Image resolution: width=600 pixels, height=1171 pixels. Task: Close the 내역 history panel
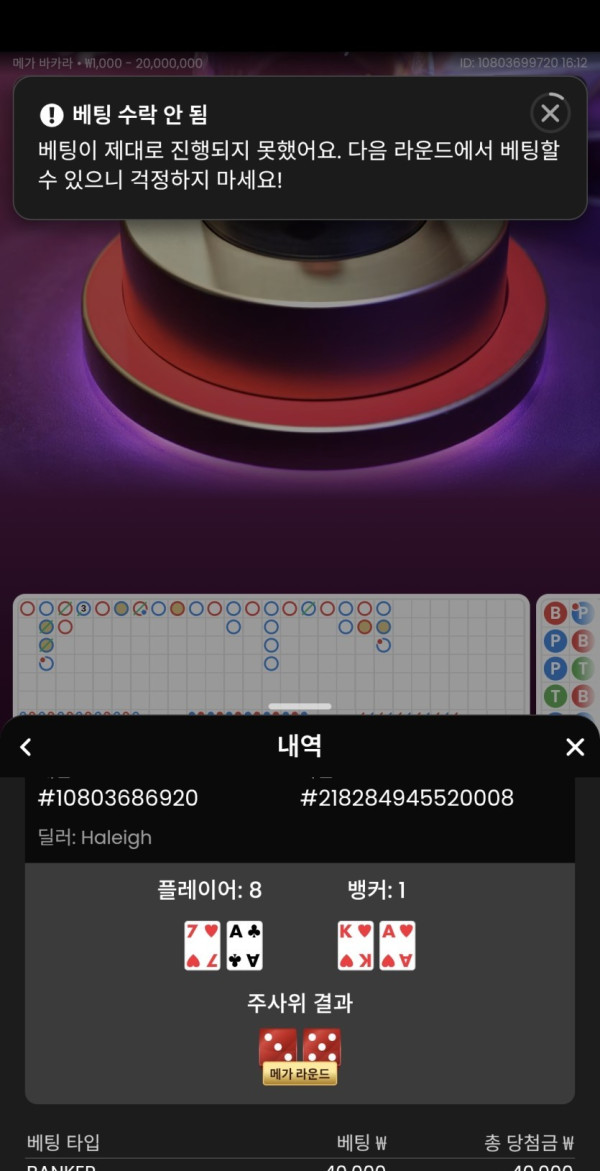point(574,747)
